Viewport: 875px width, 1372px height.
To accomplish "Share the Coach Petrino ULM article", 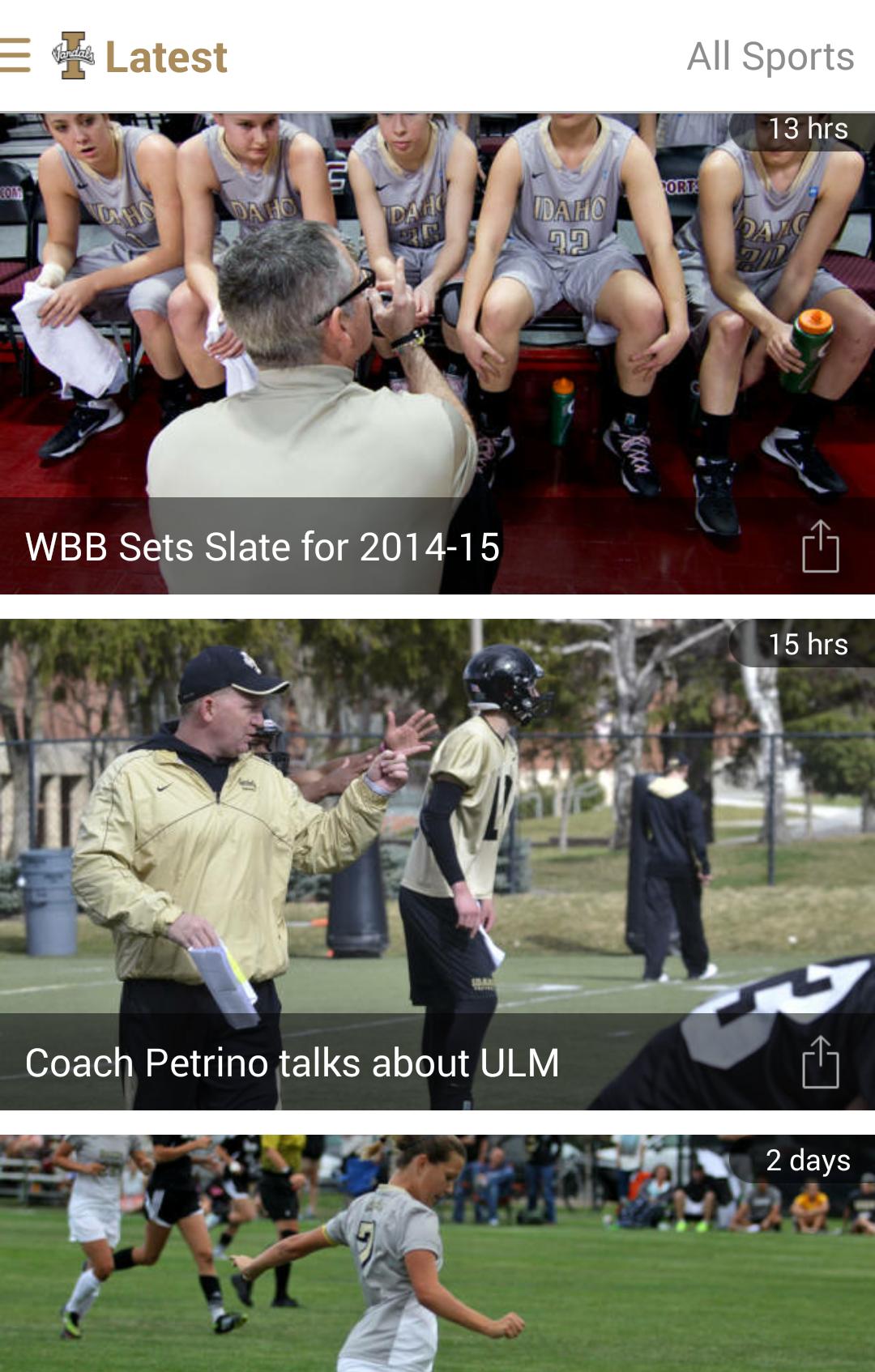I will tap(820, 1063).
